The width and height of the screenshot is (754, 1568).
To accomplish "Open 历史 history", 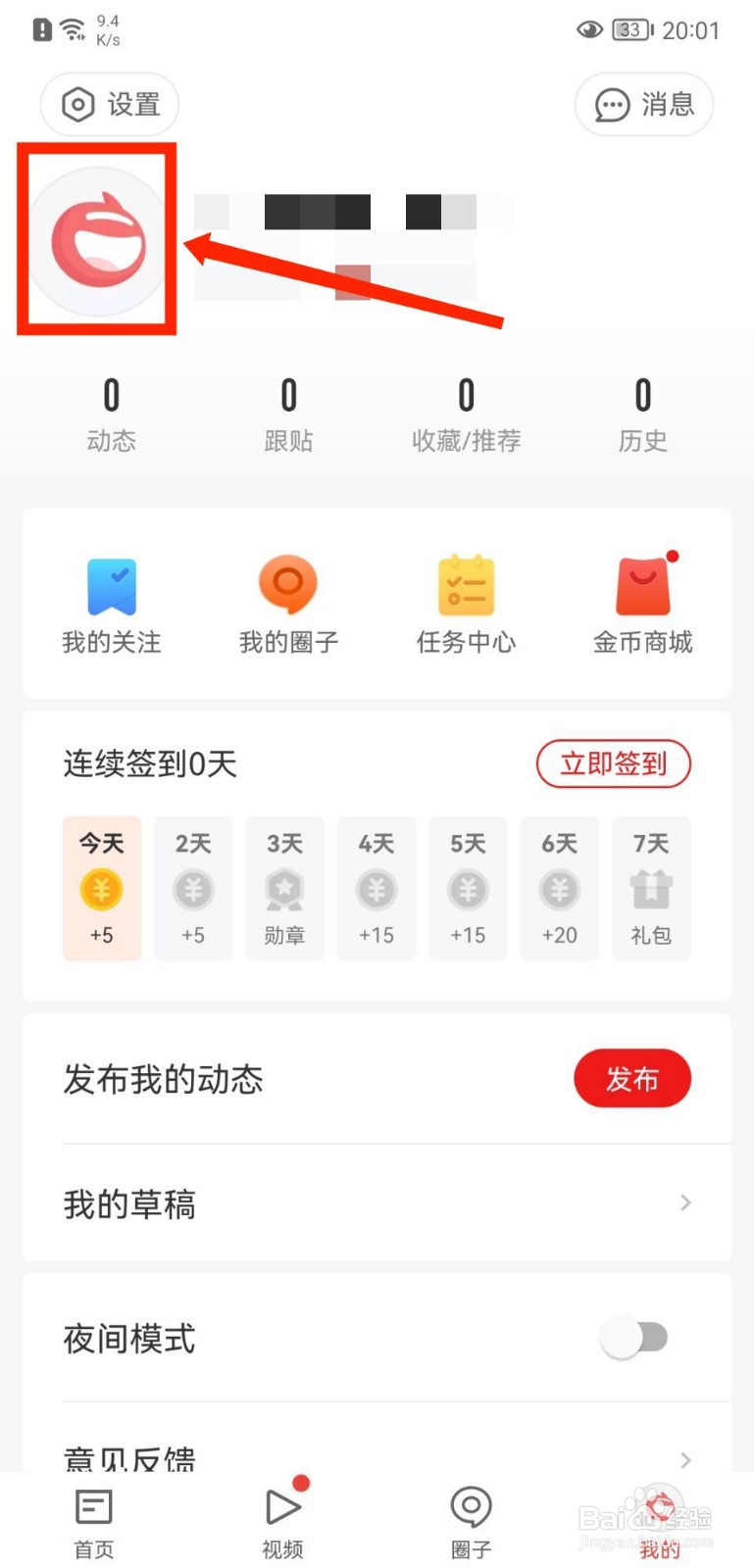I will click(642, 416).
